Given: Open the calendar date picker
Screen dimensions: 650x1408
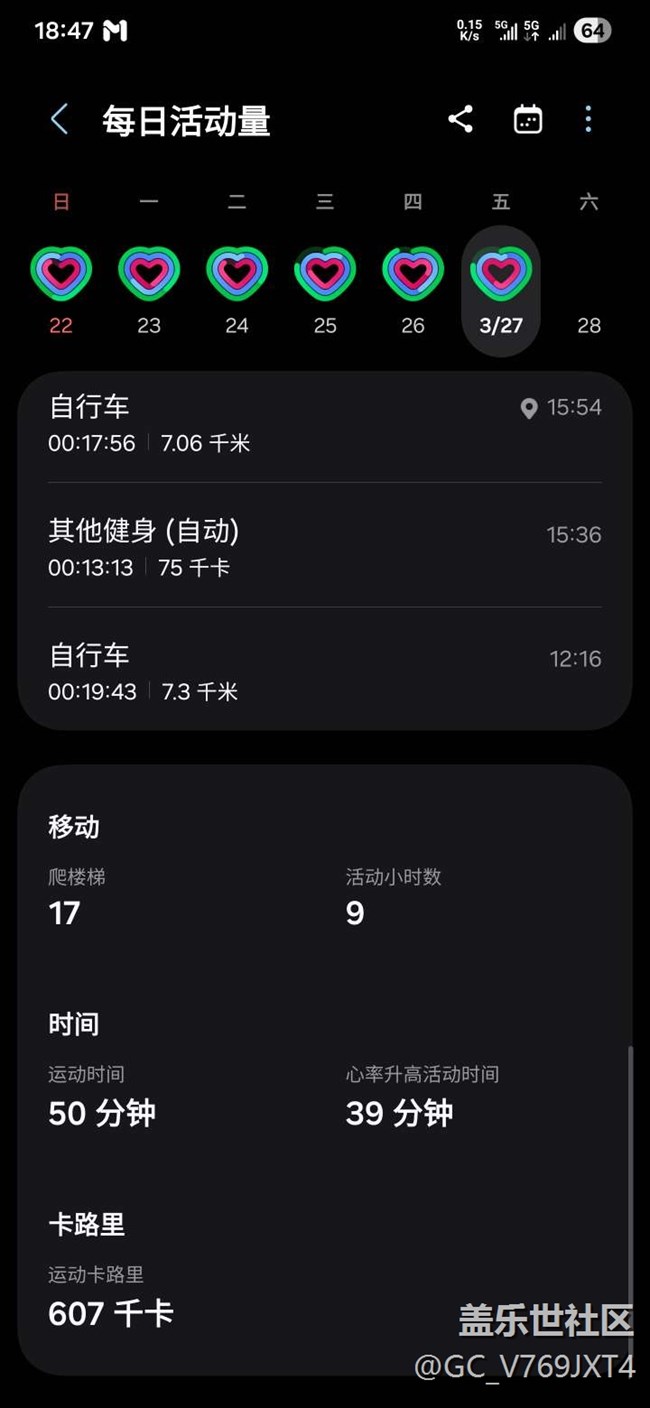Looking at the screenshot, I should 527,119.
